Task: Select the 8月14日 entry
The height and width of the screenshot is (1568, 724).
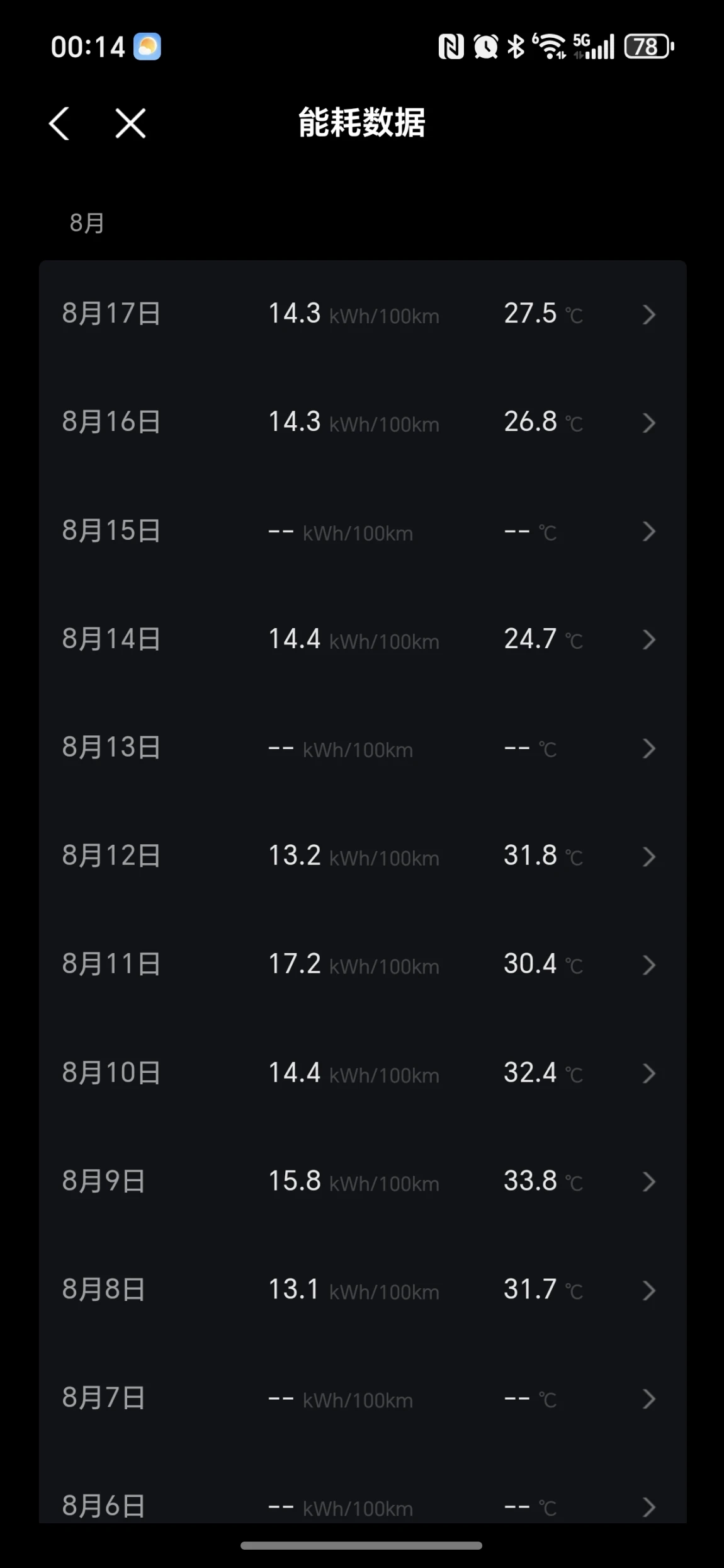Action: [363, 639]
